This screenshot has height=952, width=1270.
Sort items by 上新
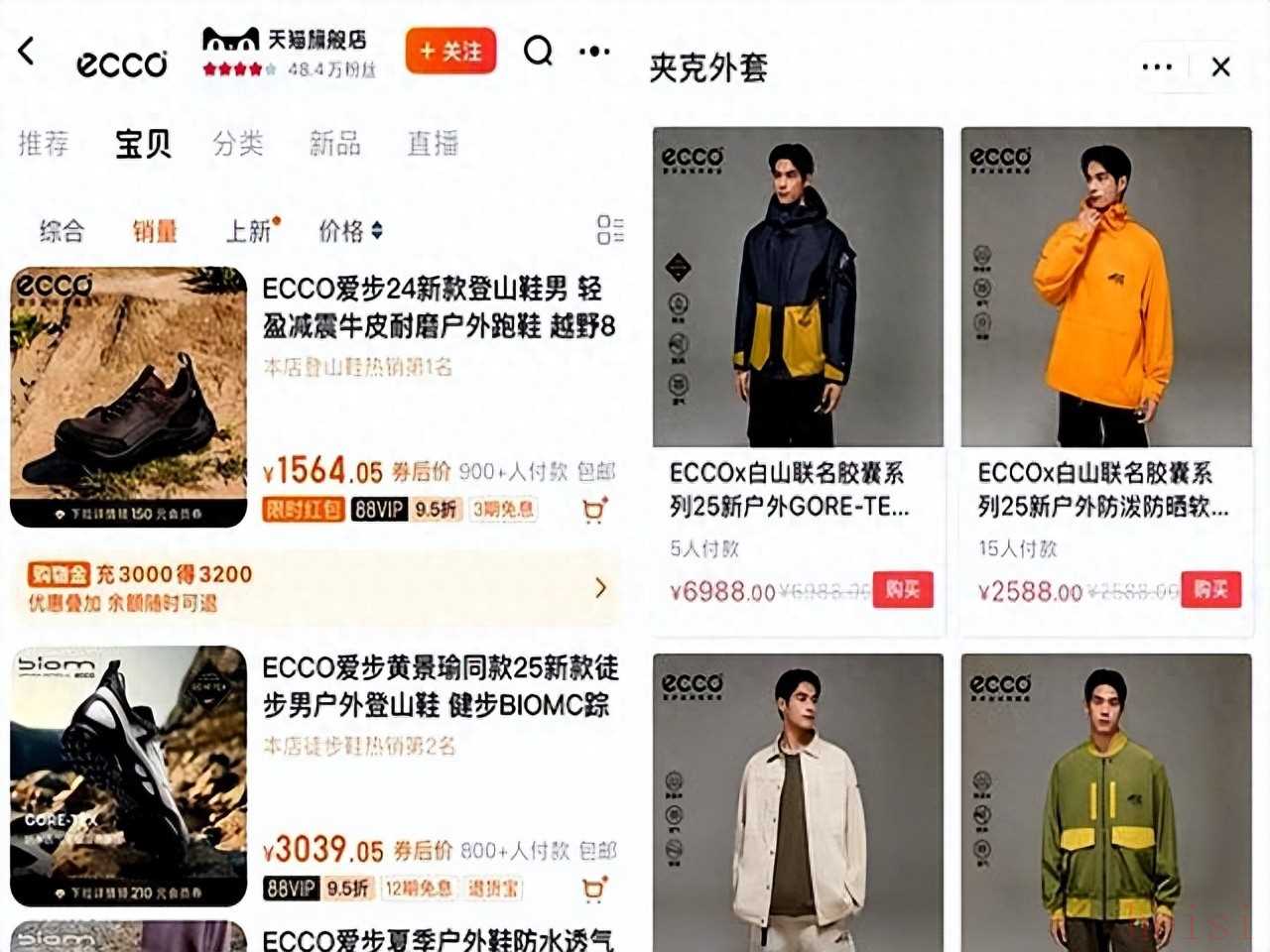[x=250, y=231]
